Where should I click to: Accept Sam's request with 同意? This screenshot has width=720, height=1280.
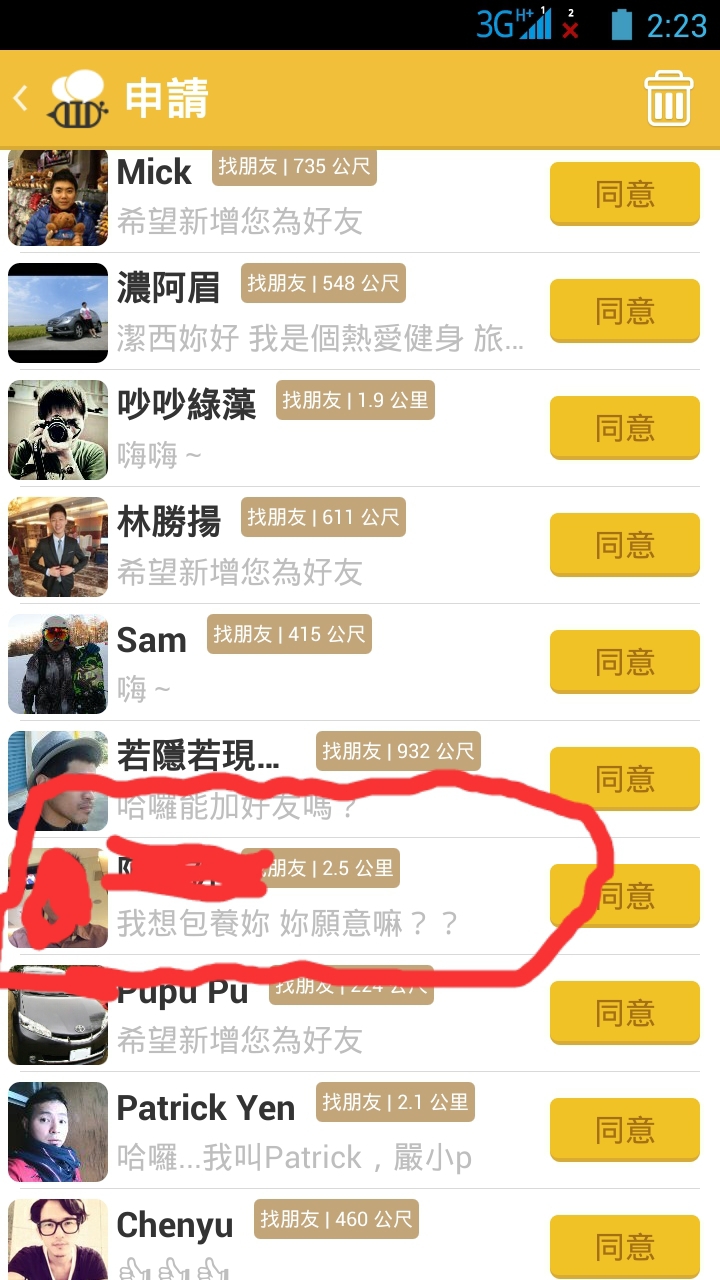625,662
